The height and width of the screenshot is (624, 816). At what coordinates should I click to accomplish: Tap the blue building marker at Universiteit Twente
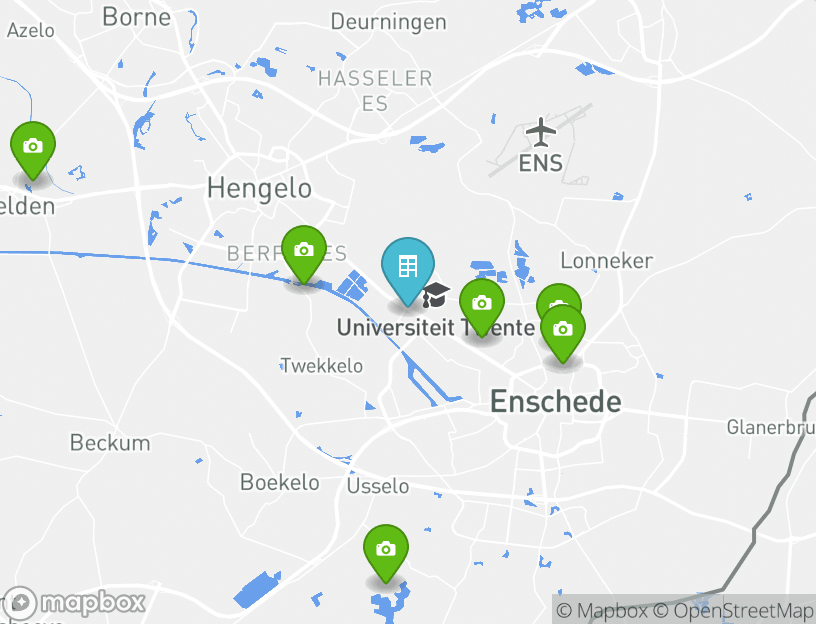(408, 267)
